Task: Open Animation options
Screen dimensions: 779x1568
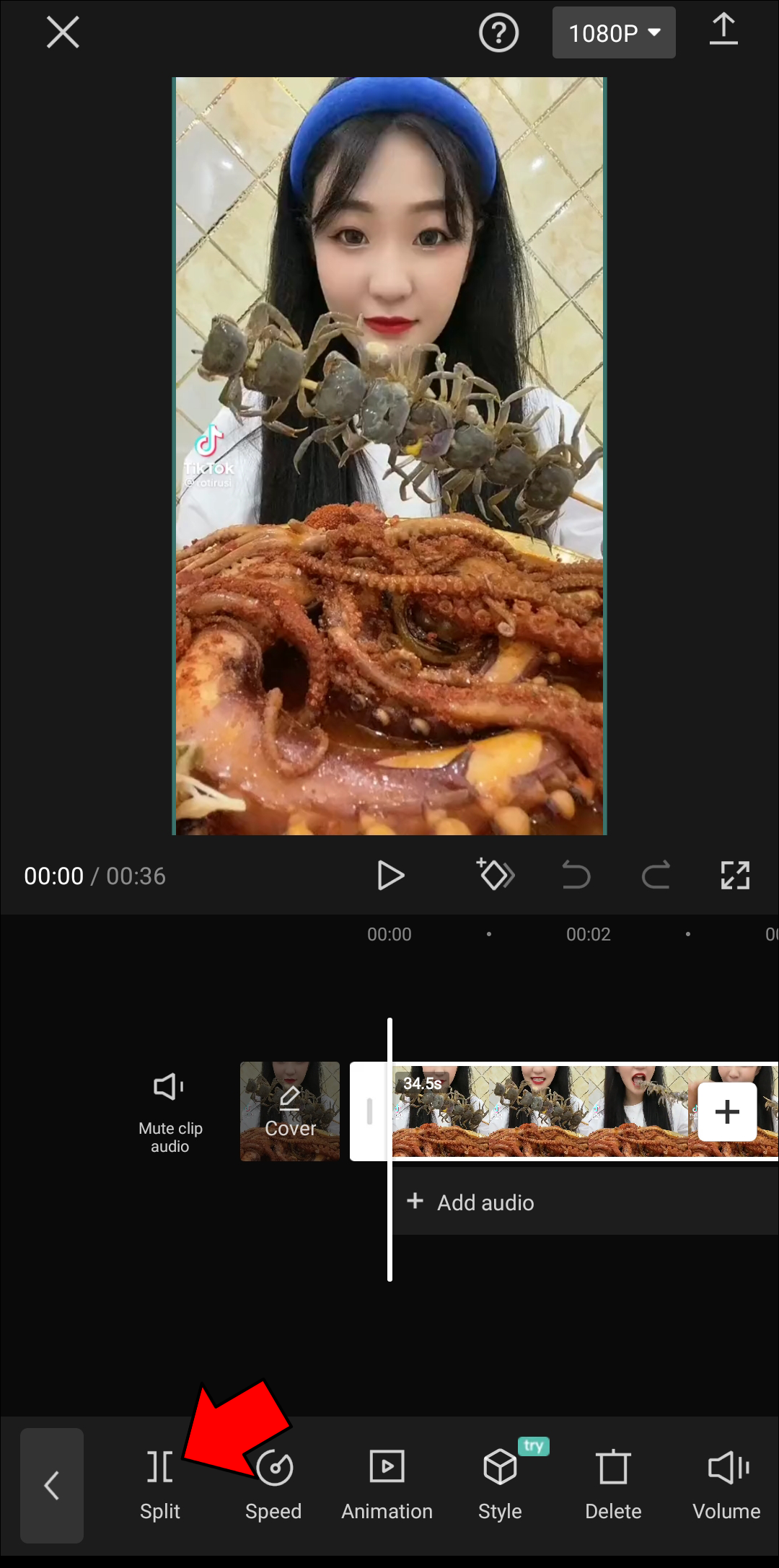Action: [x=387, y=1485]
